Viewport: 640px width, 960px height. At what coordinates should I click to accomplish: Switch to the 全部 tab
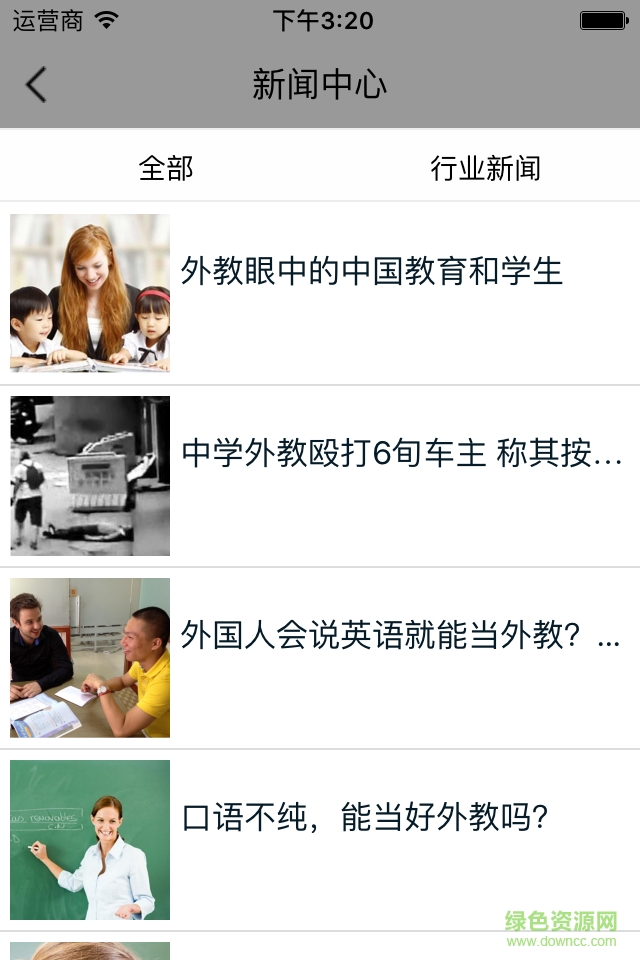(166, 167)
